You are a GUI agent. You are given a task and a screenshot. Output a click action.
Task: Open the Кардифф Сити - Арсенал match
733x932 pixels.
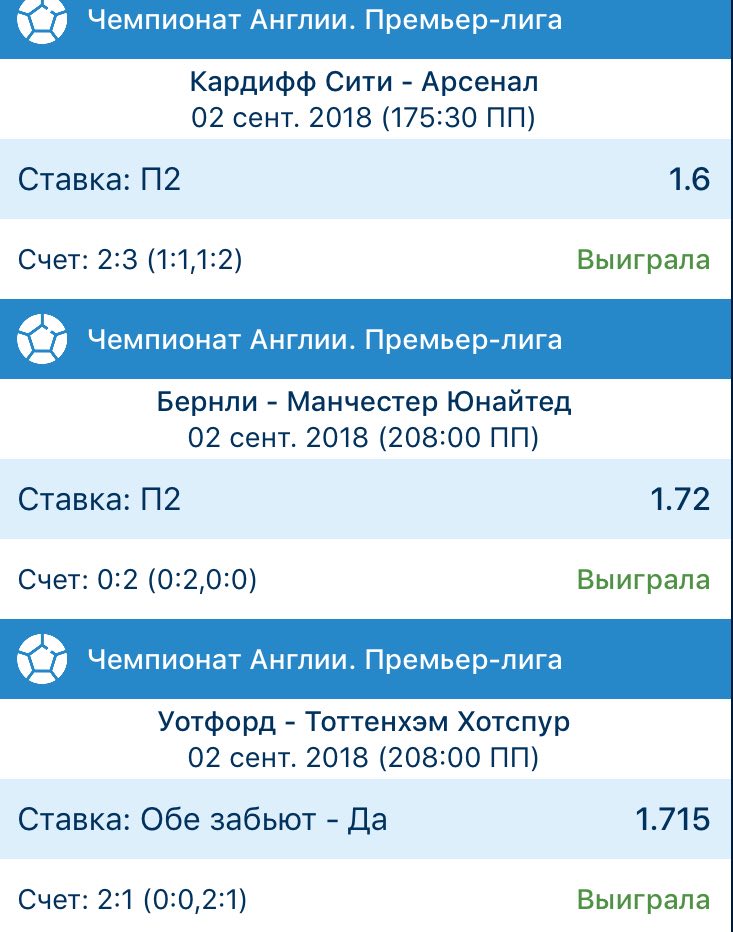pos(364,82)
